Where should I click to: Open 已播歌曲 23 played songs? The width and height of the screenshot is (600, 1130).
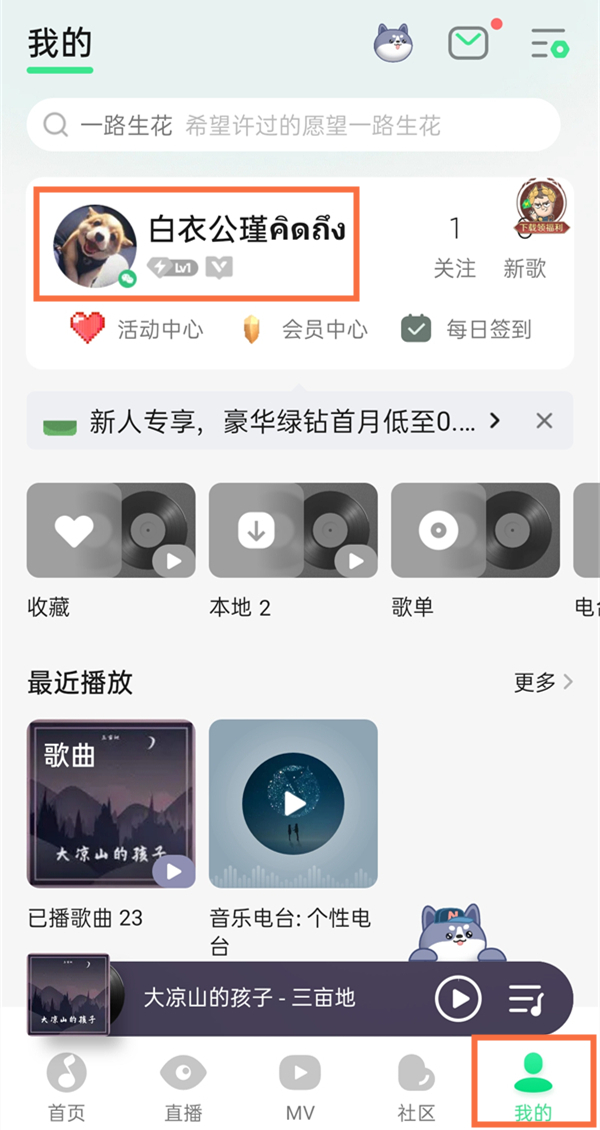(x=111, y=804)
